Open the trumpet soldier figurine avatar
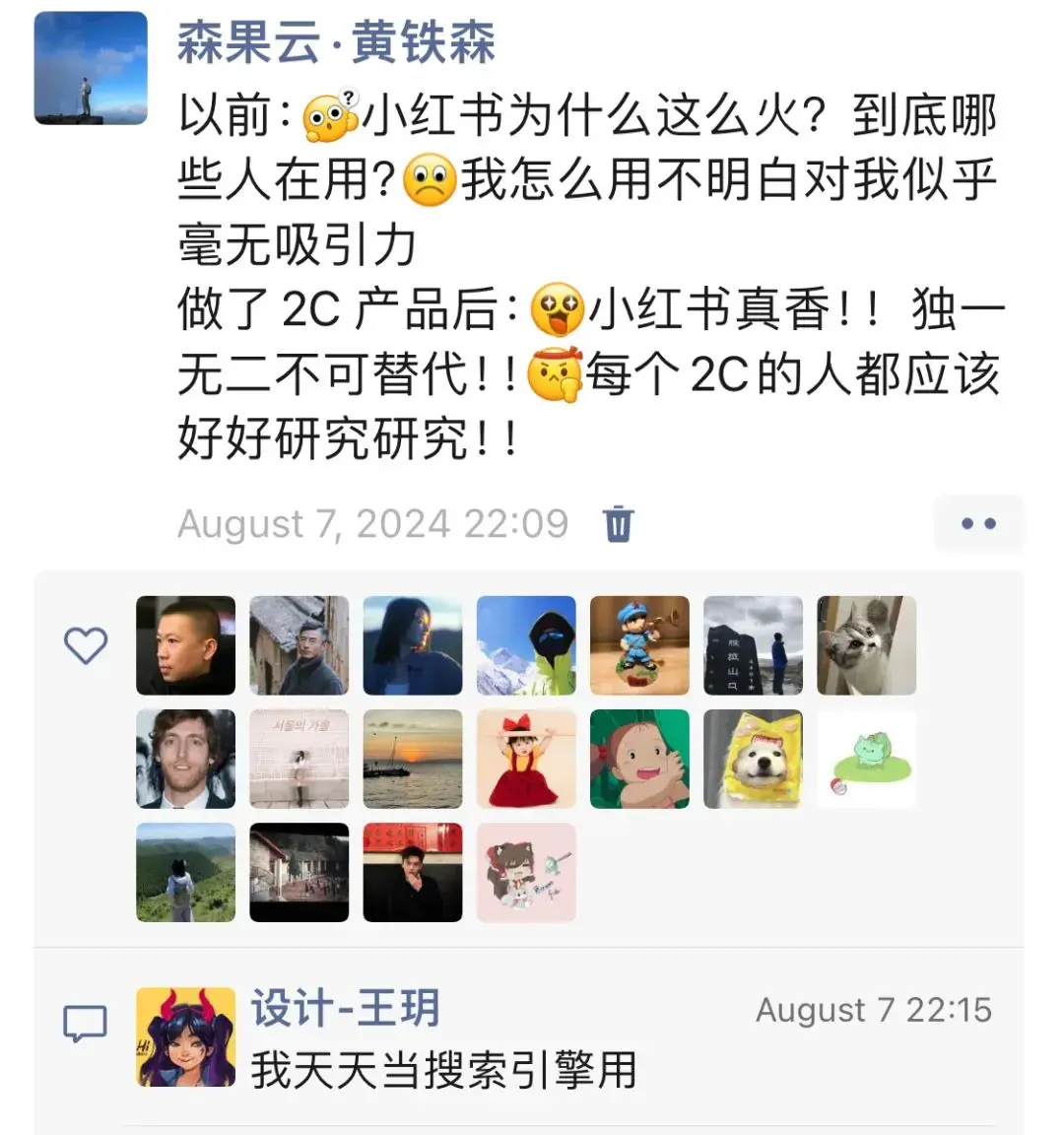This screenshot has height=1135, width=1064. [x=639, y=645]
